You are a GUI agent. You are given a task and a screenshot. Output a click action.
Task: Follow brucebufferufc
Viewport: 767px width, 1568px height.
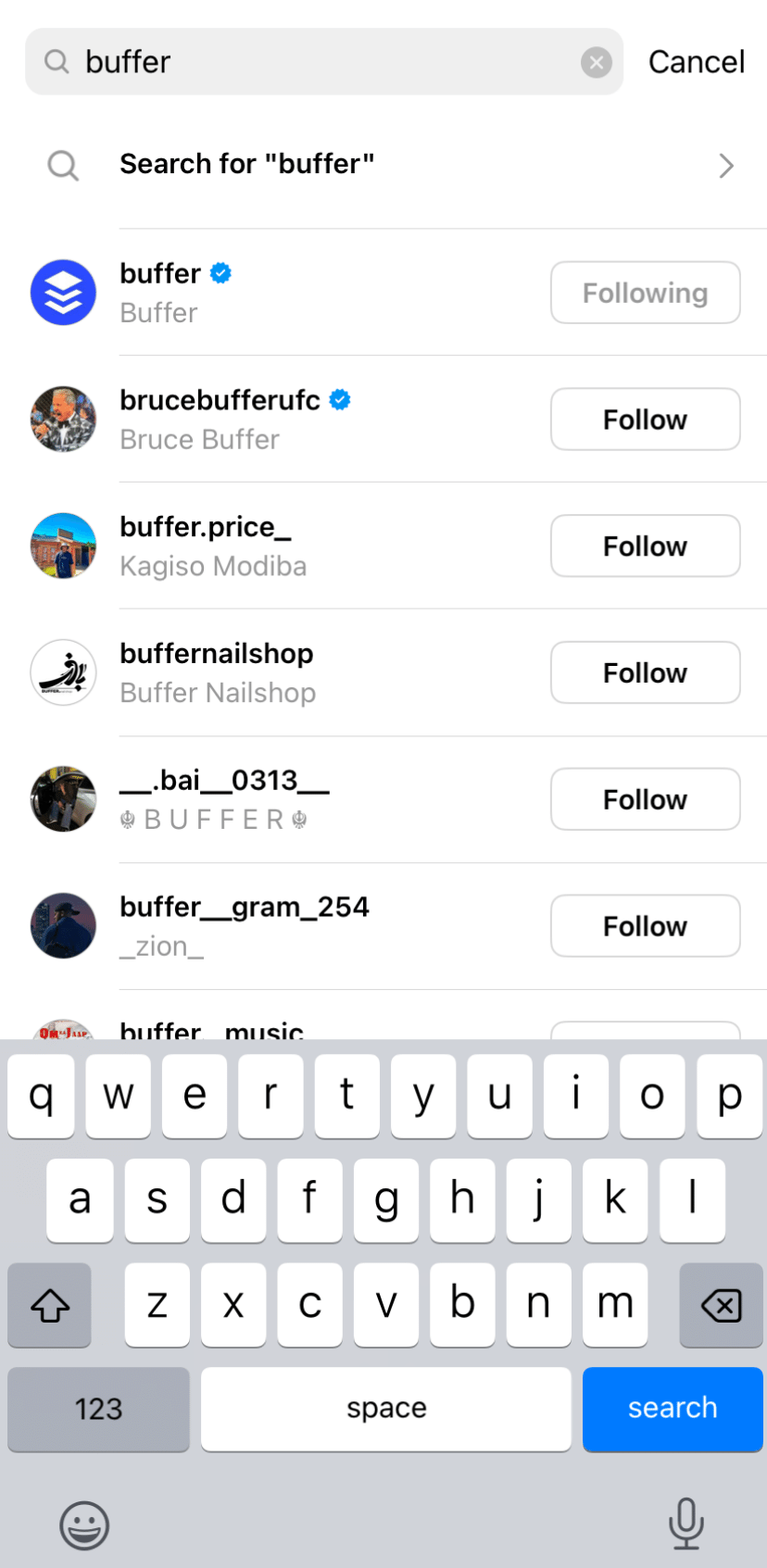pos(645,420)
